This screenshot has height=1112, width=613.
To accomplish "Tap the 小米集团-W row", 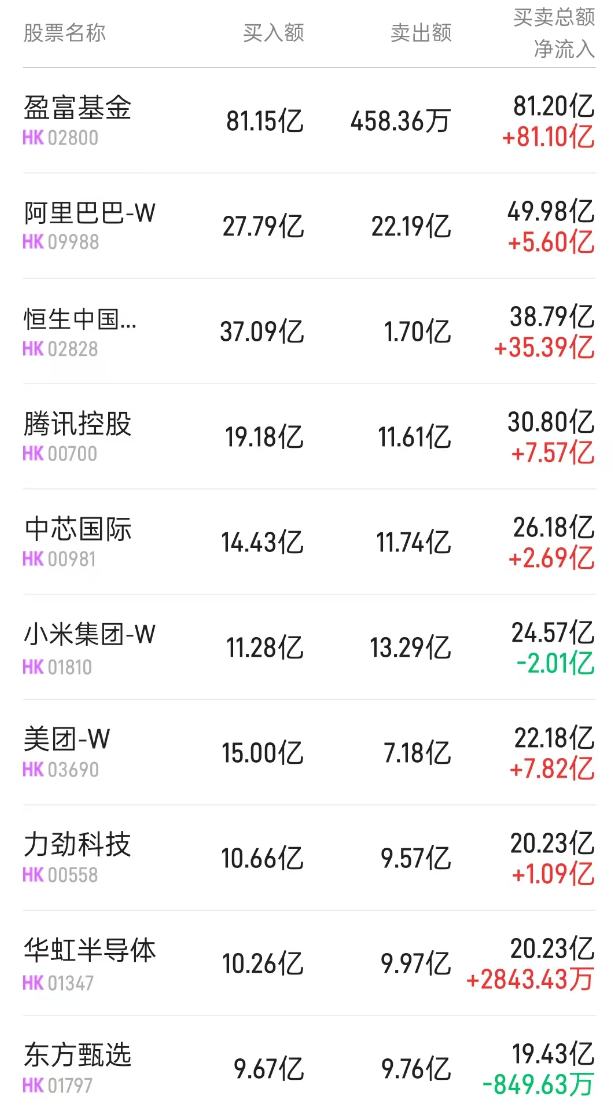I will [306, 647].
